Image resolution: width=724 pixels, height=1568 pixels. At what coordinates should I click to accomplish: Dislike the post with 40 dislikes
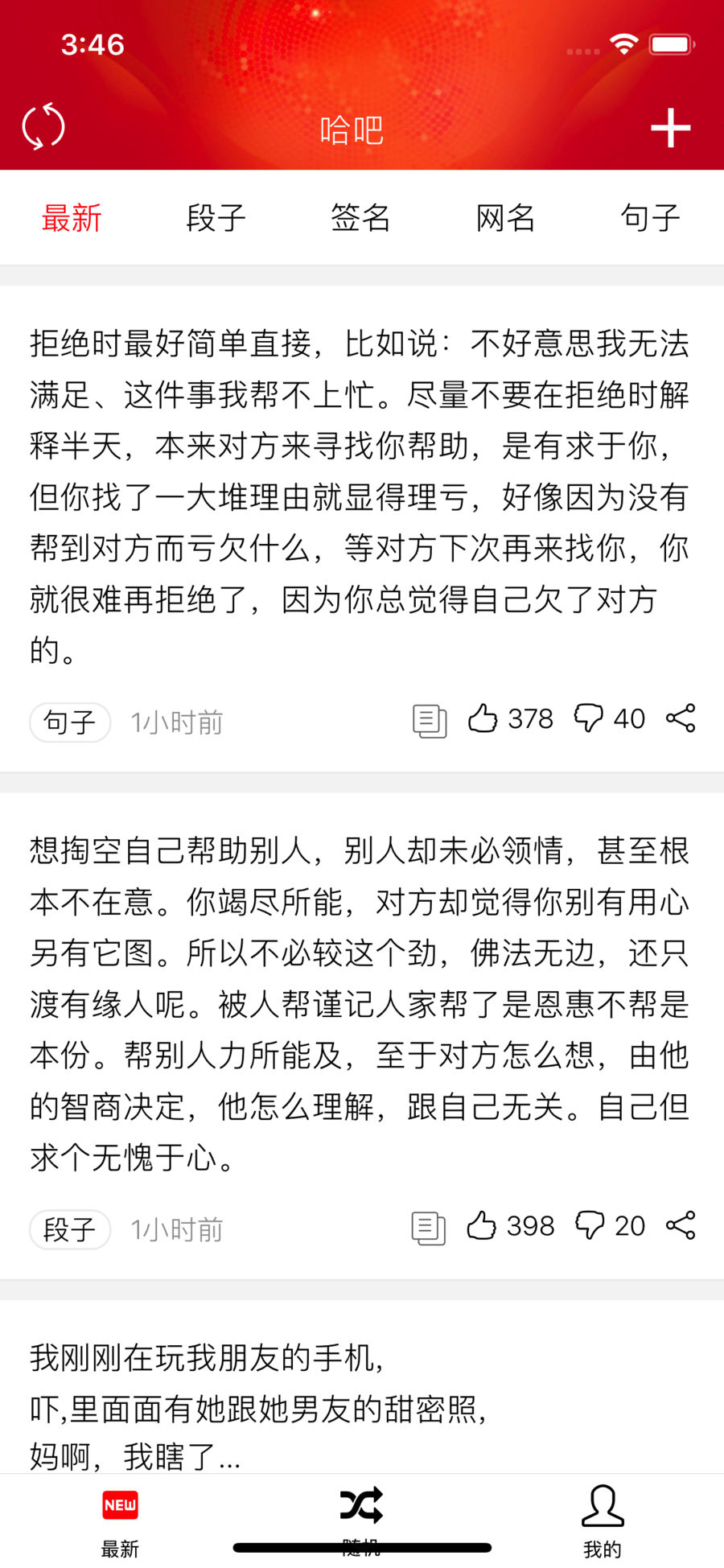tap(589, 718)
